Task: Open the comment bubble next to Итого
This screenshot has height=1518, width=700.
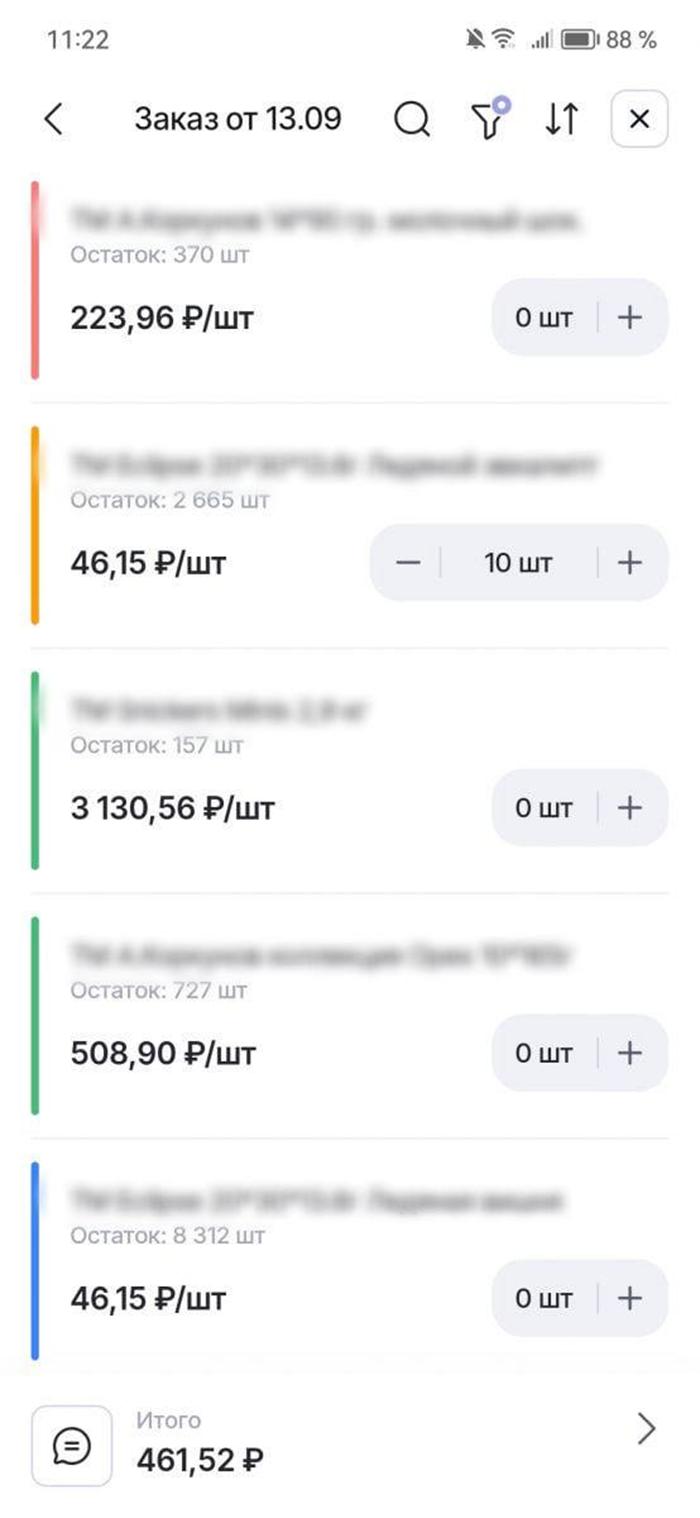Action: 72,1445
